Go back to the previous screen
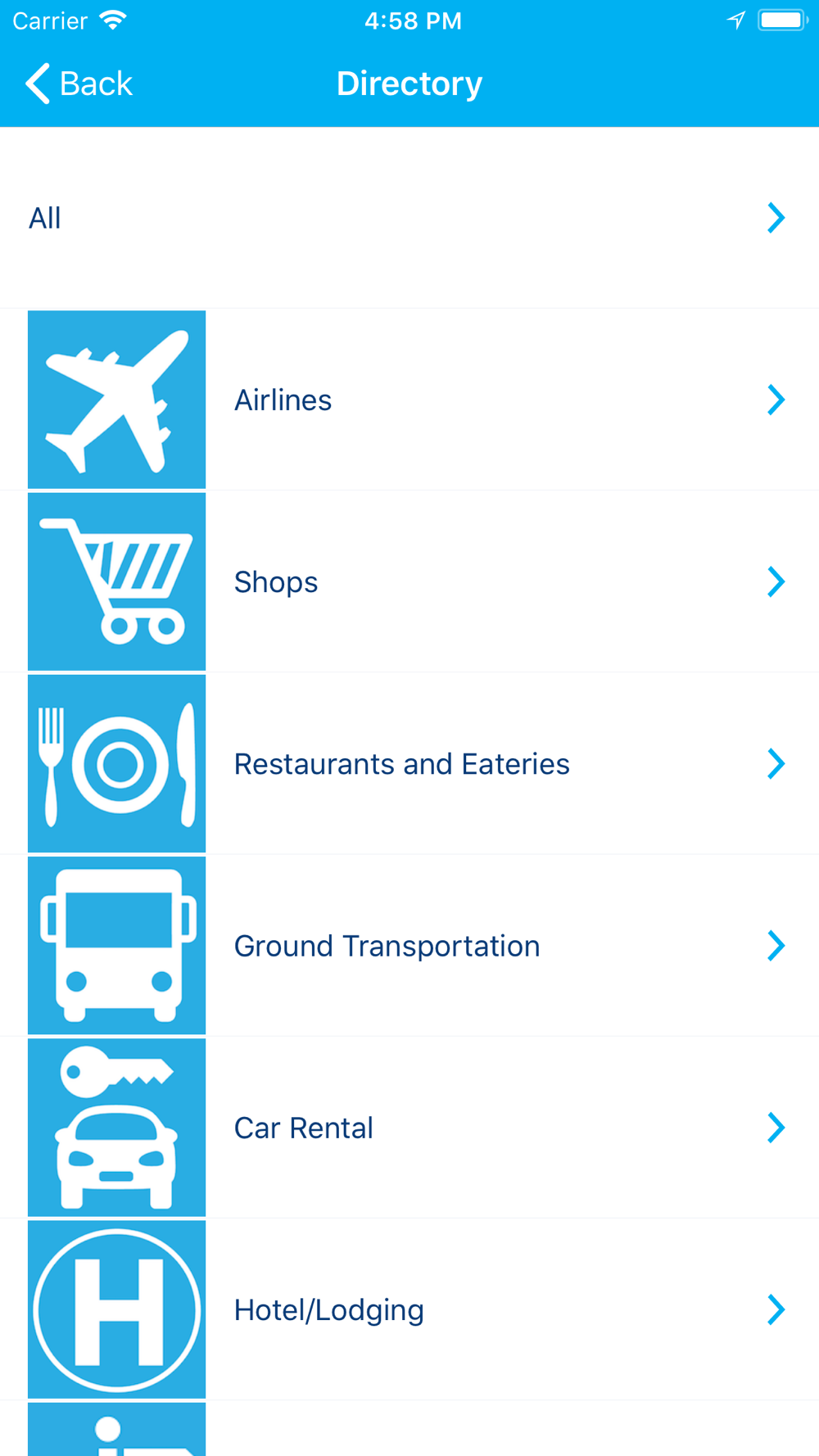This screenshot has width=819, height=1456. pyautogui.click(x=79, y=84)
